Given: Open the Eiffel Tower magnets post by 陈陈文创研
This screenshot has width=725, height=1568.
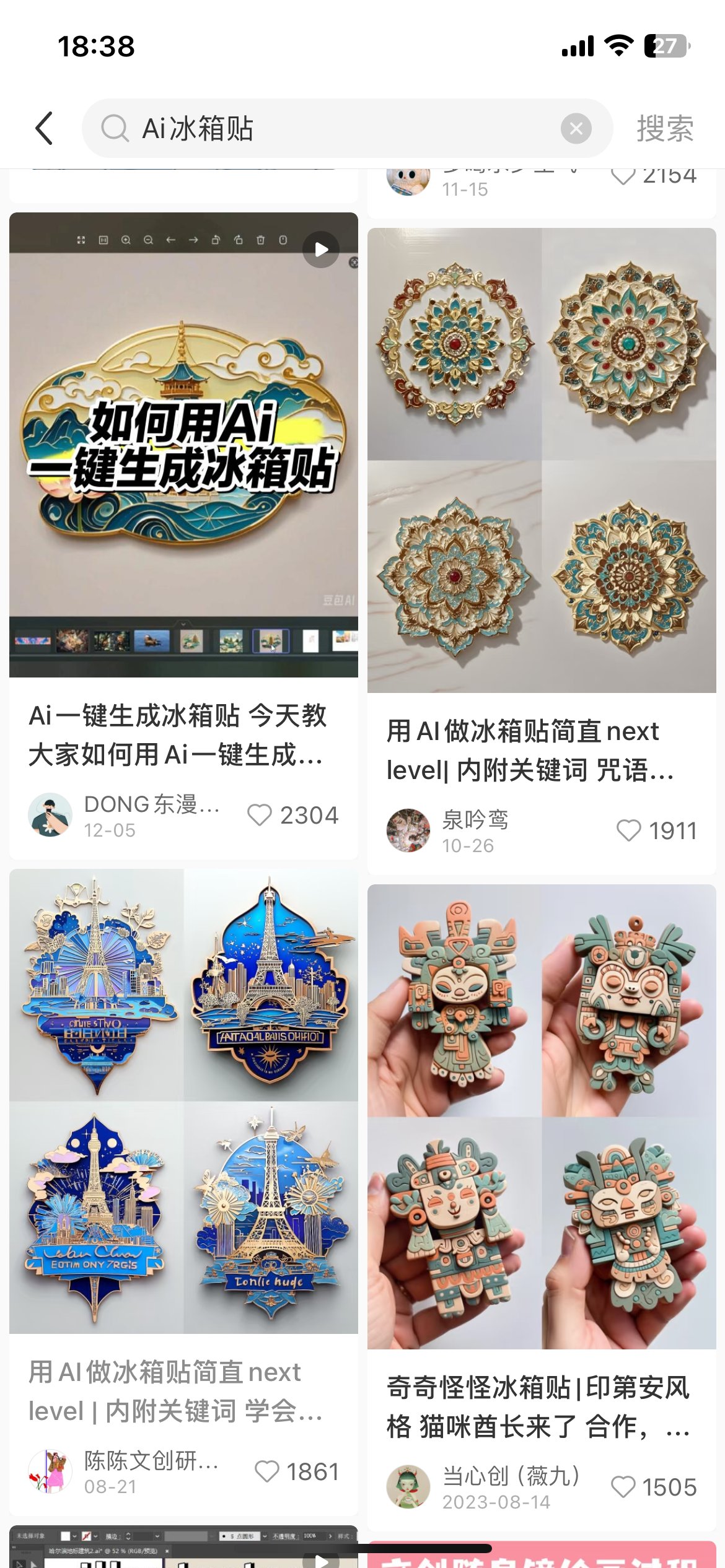Looking at the screenshot, I should tap(183, 1101).
